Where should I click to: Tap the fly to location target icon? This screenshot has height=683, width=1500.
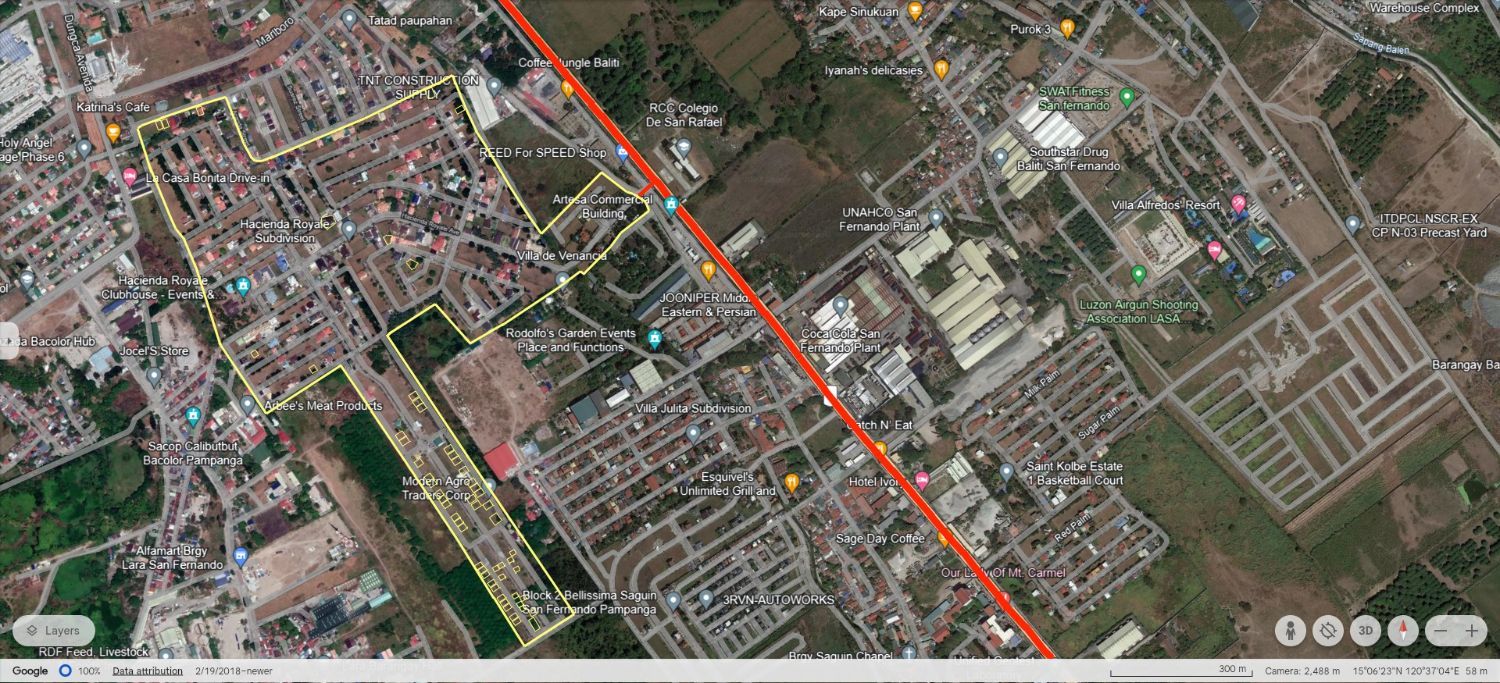click(x=1328, y=630)
